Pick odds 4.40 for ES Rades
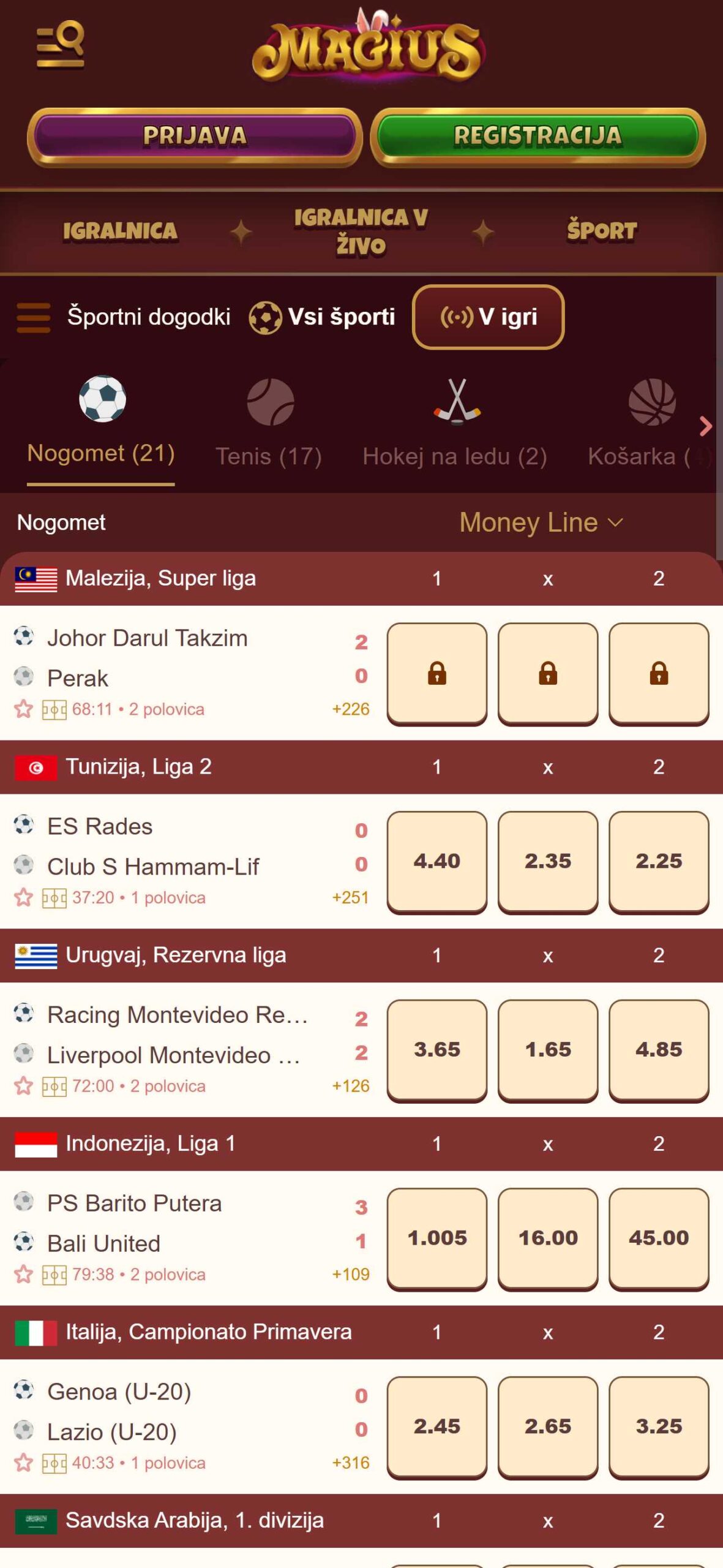Screen dimensions: 723x1568 click(x=437, y=862)
